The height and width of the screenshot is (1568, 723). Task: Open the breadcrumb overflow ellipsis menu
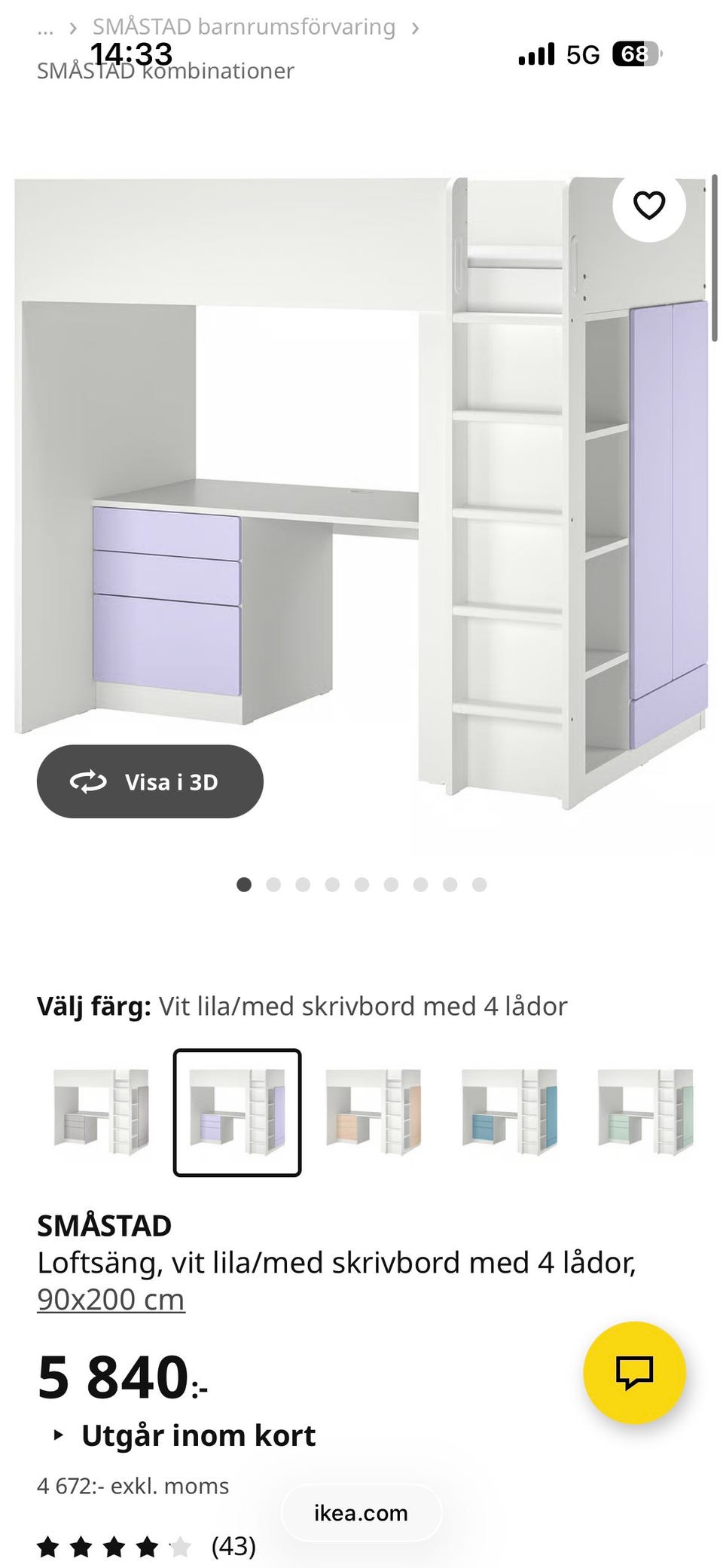click(45, 26)
